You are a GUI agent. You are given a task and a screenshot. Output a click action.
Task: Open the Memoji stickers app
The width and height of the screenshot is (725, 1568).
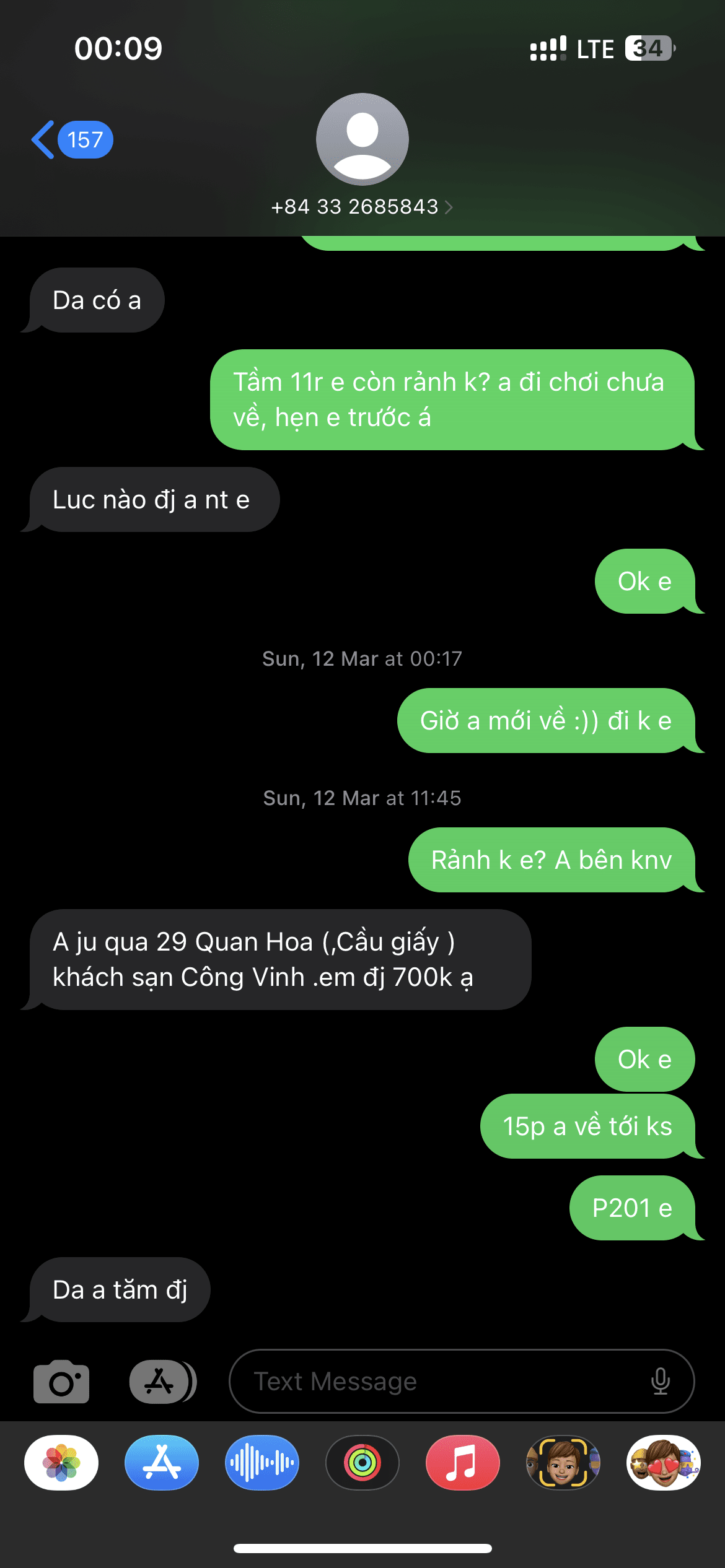coord(664,1463)
